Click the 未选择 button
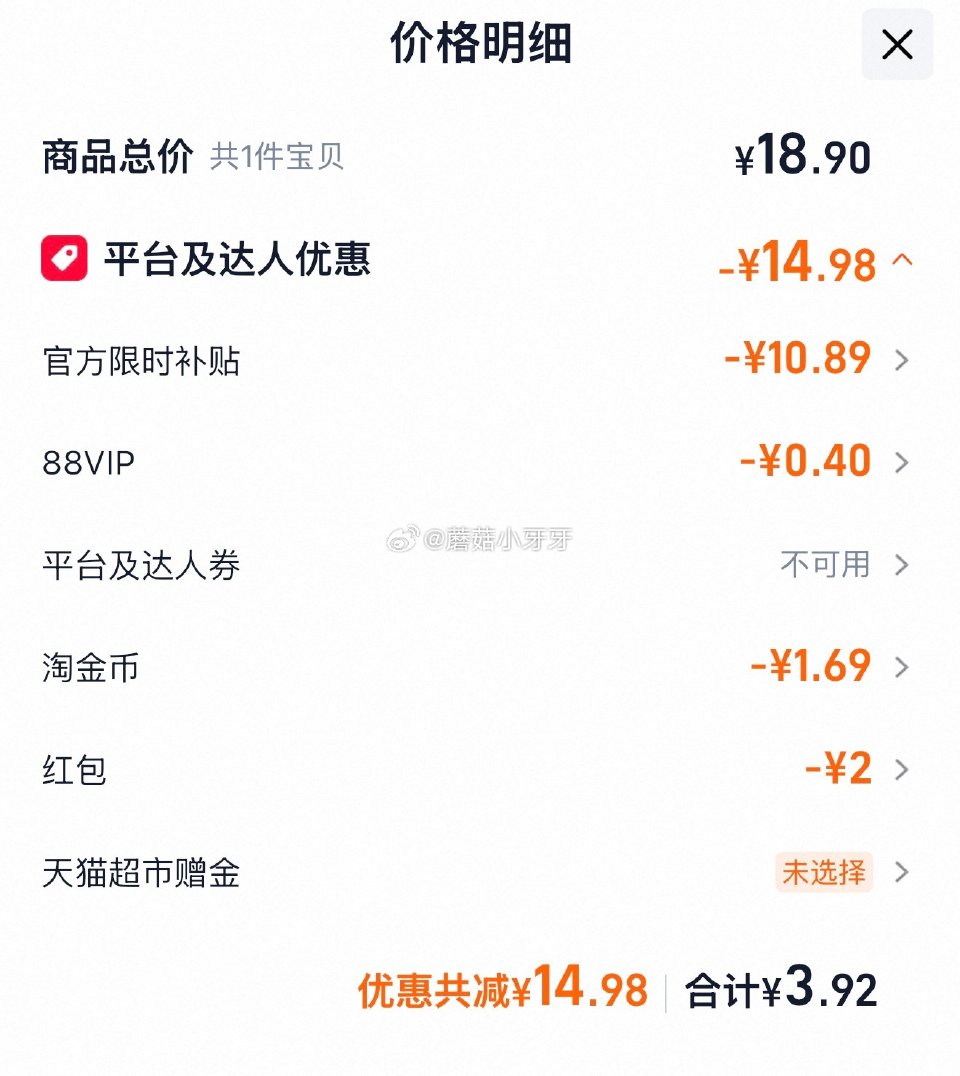This screenshot has height=1076, width=960. (x=822, y=872)
